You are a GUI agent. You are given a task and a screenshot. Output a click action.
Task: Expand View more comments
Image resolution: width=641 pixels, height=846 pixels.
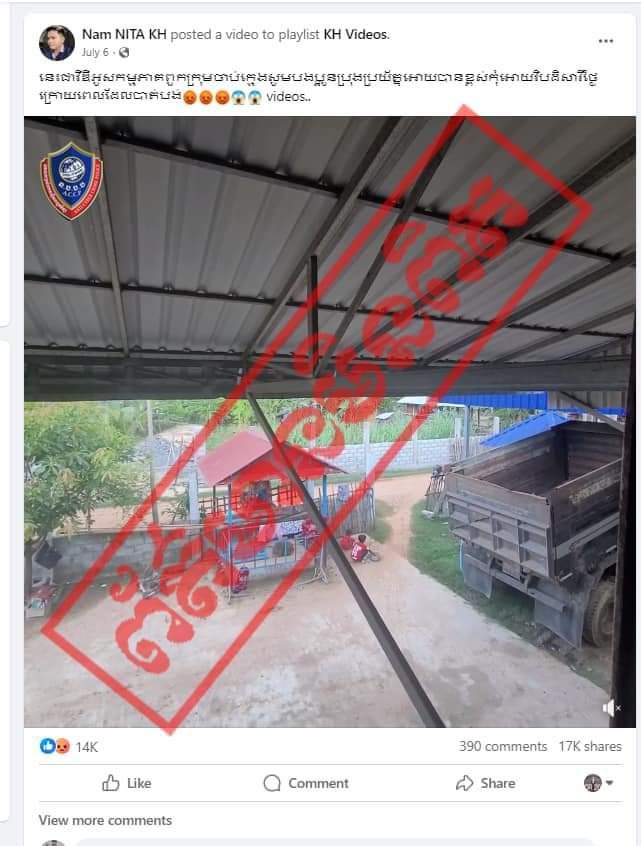click(x=105, y=820)
